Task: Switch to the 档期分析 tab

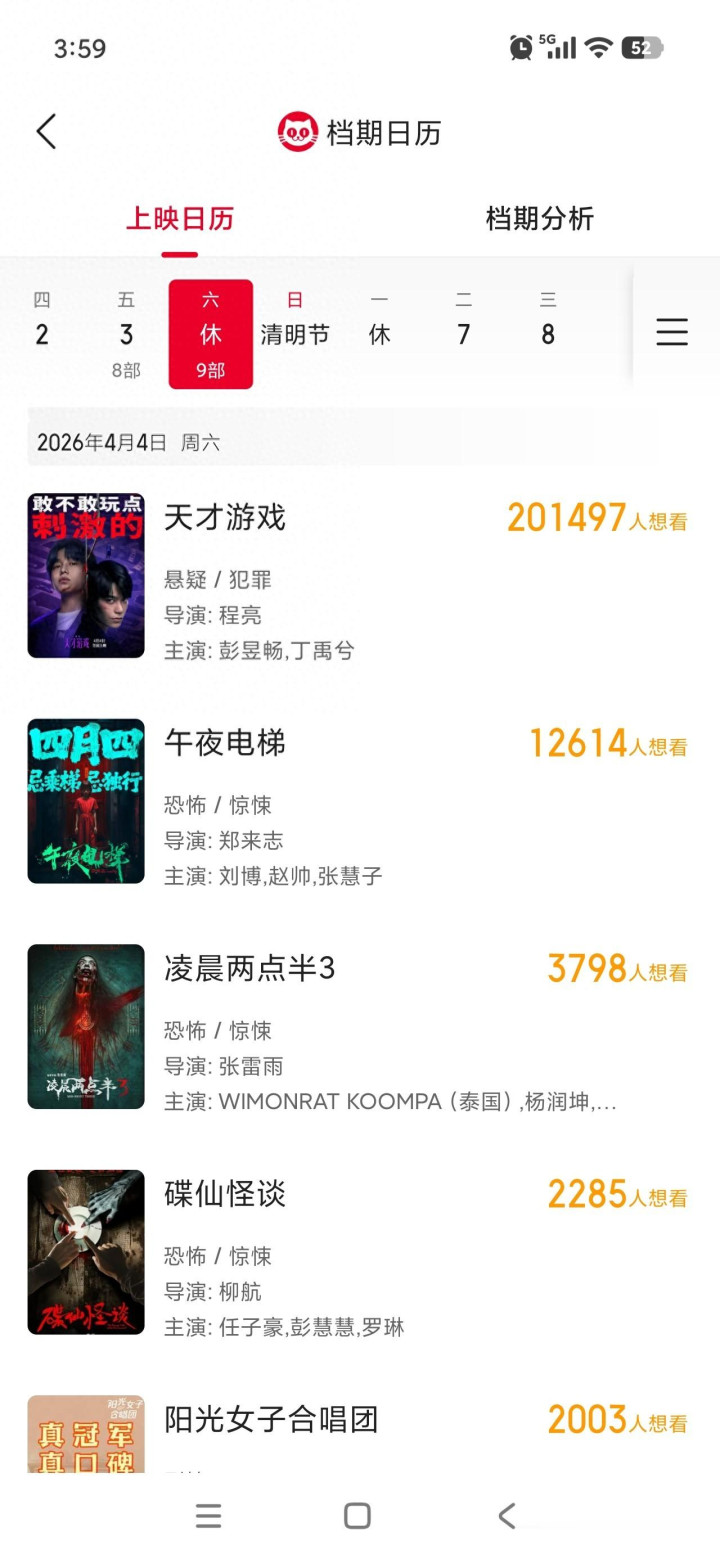Action: click(x=540, y=218)
